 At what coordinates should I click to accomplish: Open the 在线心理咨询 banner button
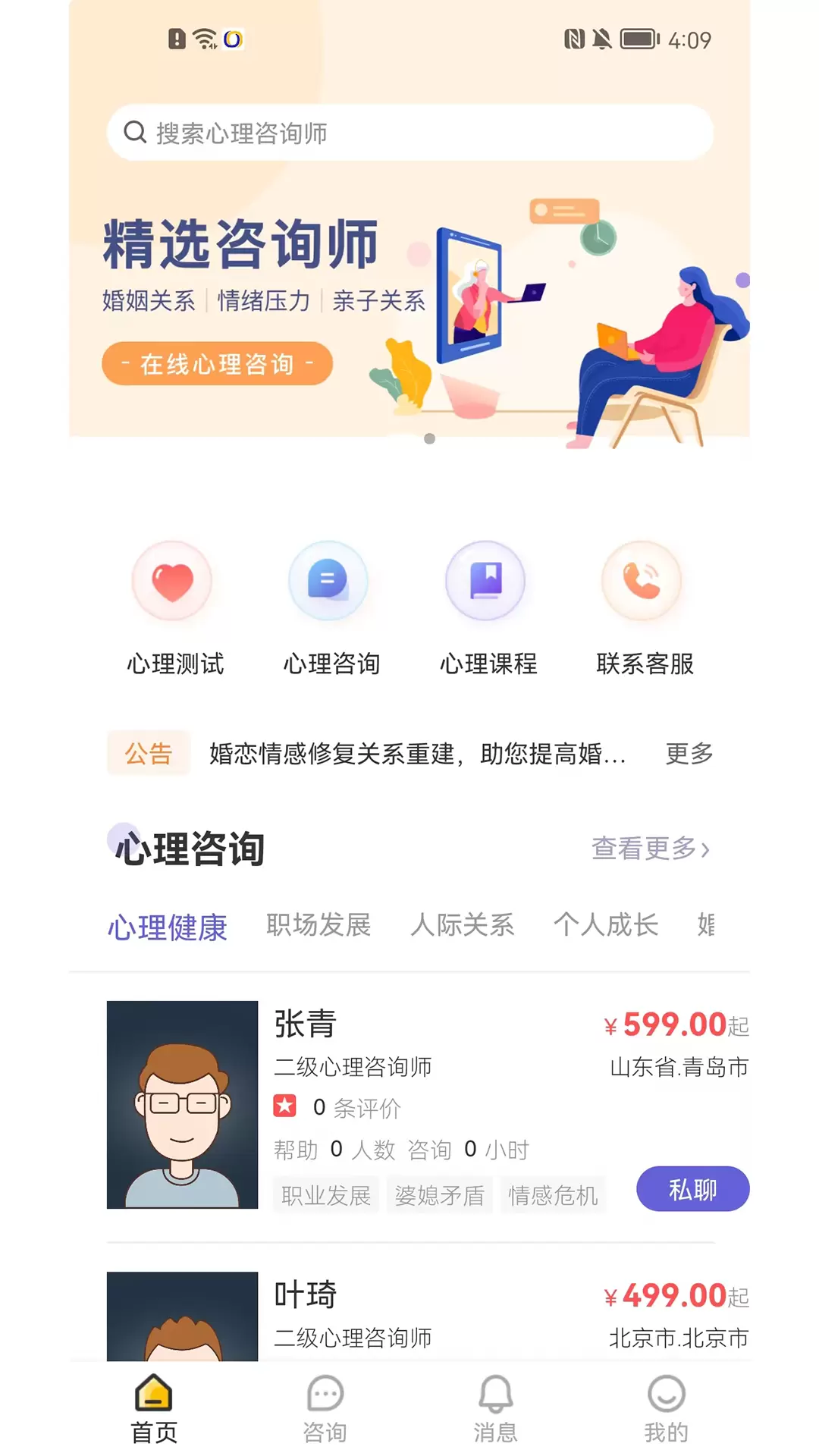pos(217,364)
